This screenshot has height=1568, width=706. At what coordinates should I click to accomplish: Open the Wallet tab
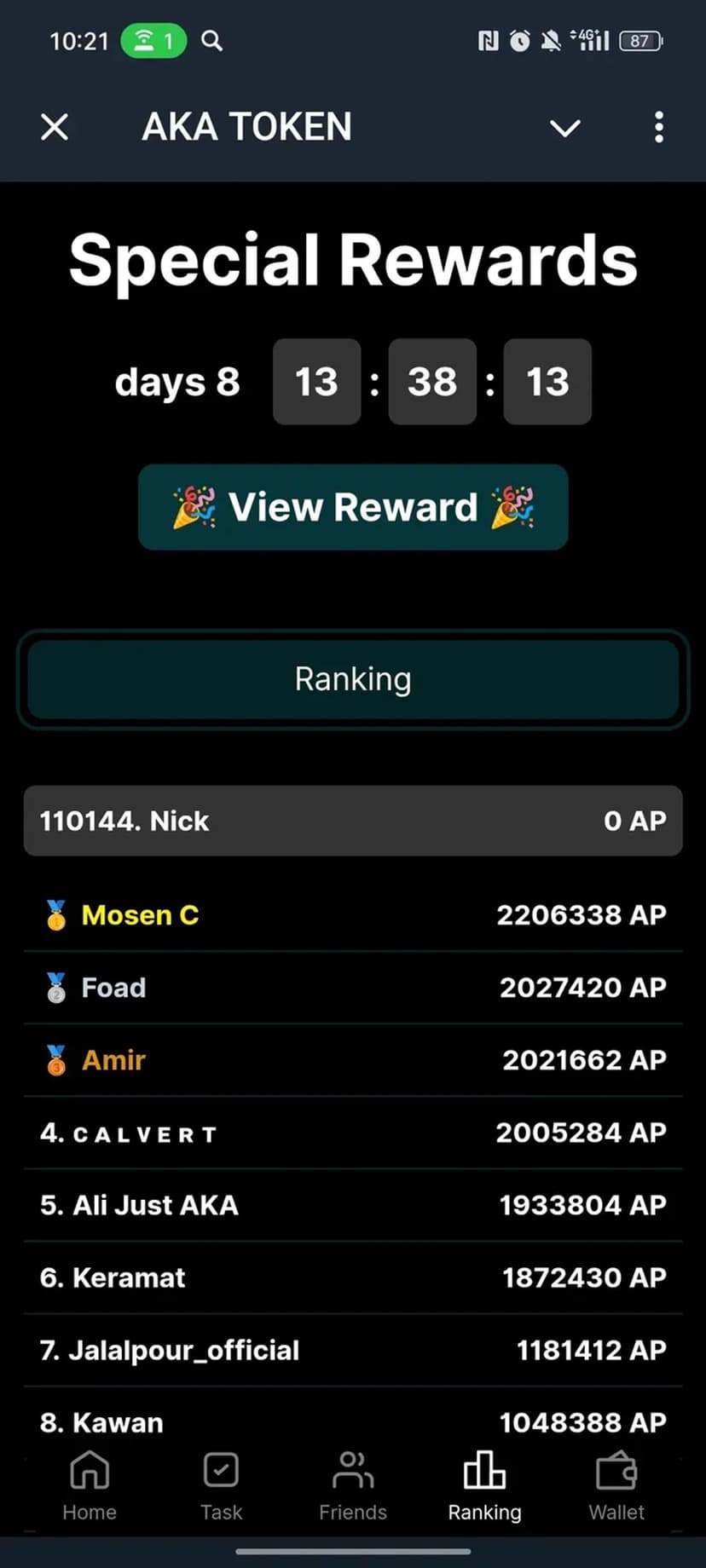point(616,1486)
